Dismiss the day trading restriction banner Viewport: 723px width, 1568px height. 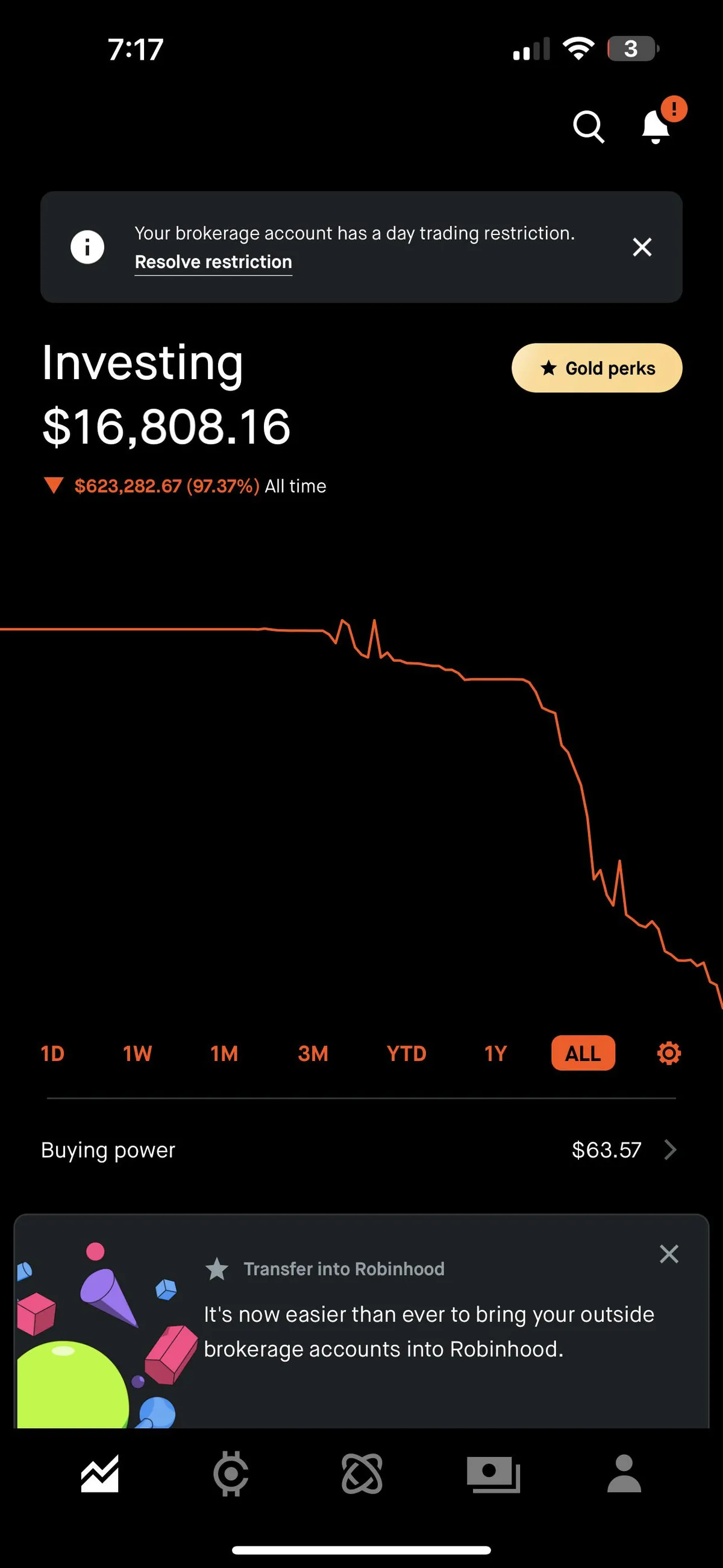[642, 247]
